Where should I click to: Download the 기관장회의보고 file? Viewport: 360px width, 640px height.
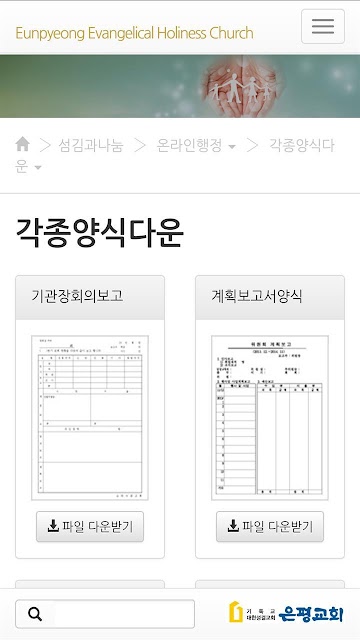pos(90,527)
